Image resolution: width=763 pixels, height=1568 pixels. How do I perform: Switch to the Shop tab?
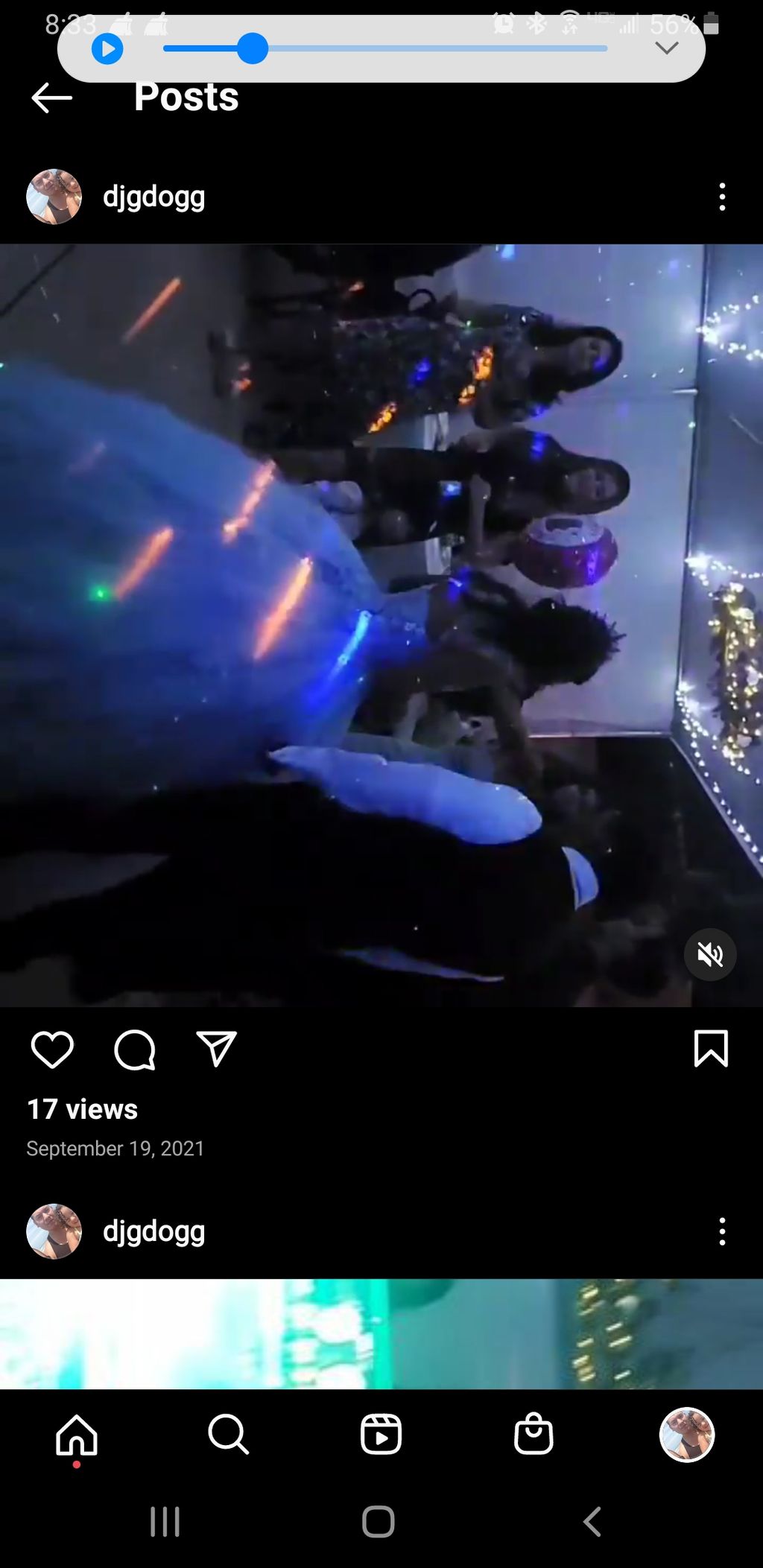534,1434
